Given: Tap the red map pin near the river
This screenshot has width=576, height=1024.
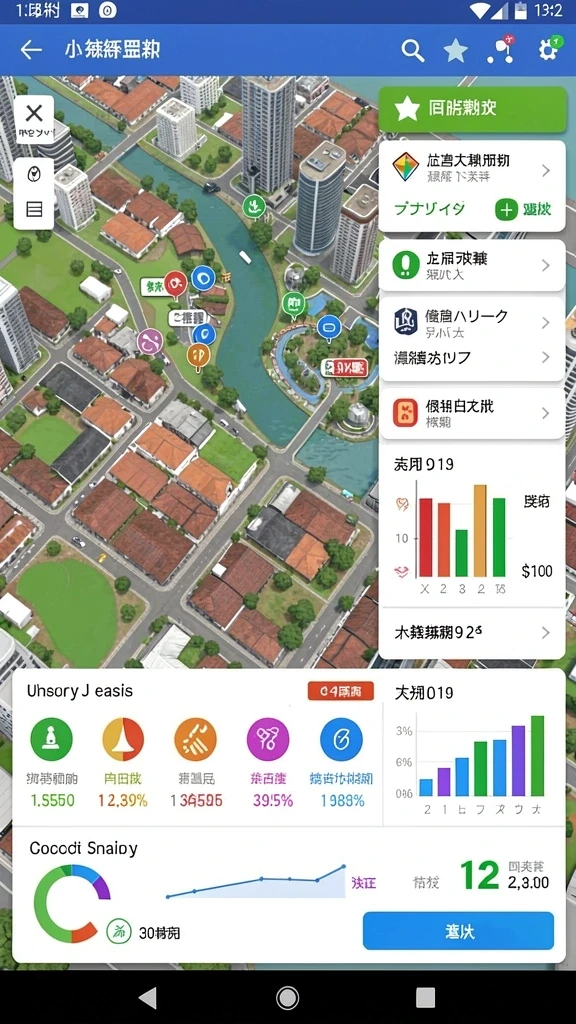Looking at the screenshot, I should click(175, 283).
